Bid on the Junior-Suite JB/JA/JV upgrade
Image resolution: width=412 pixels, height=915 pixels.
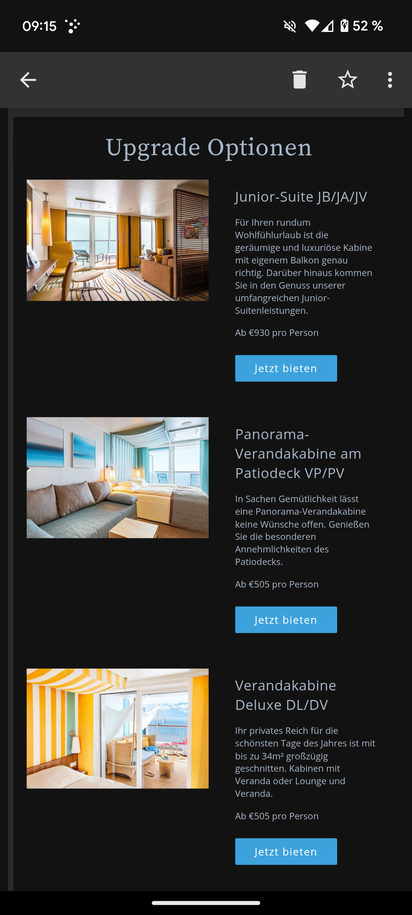[286, 368]
